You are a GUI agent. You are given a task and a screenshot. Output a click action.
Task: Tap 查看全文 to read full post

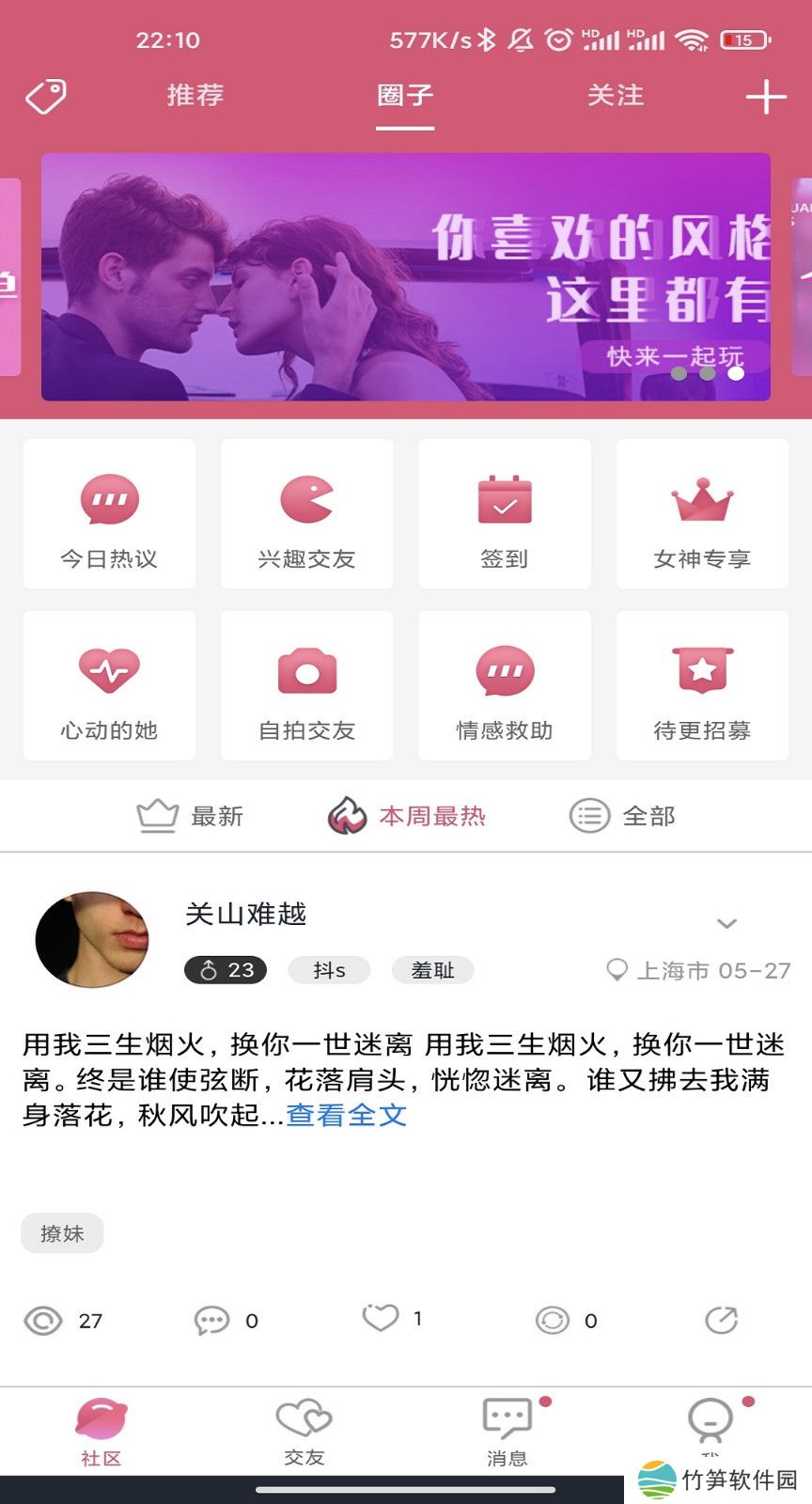click(x=347, y=1116)
